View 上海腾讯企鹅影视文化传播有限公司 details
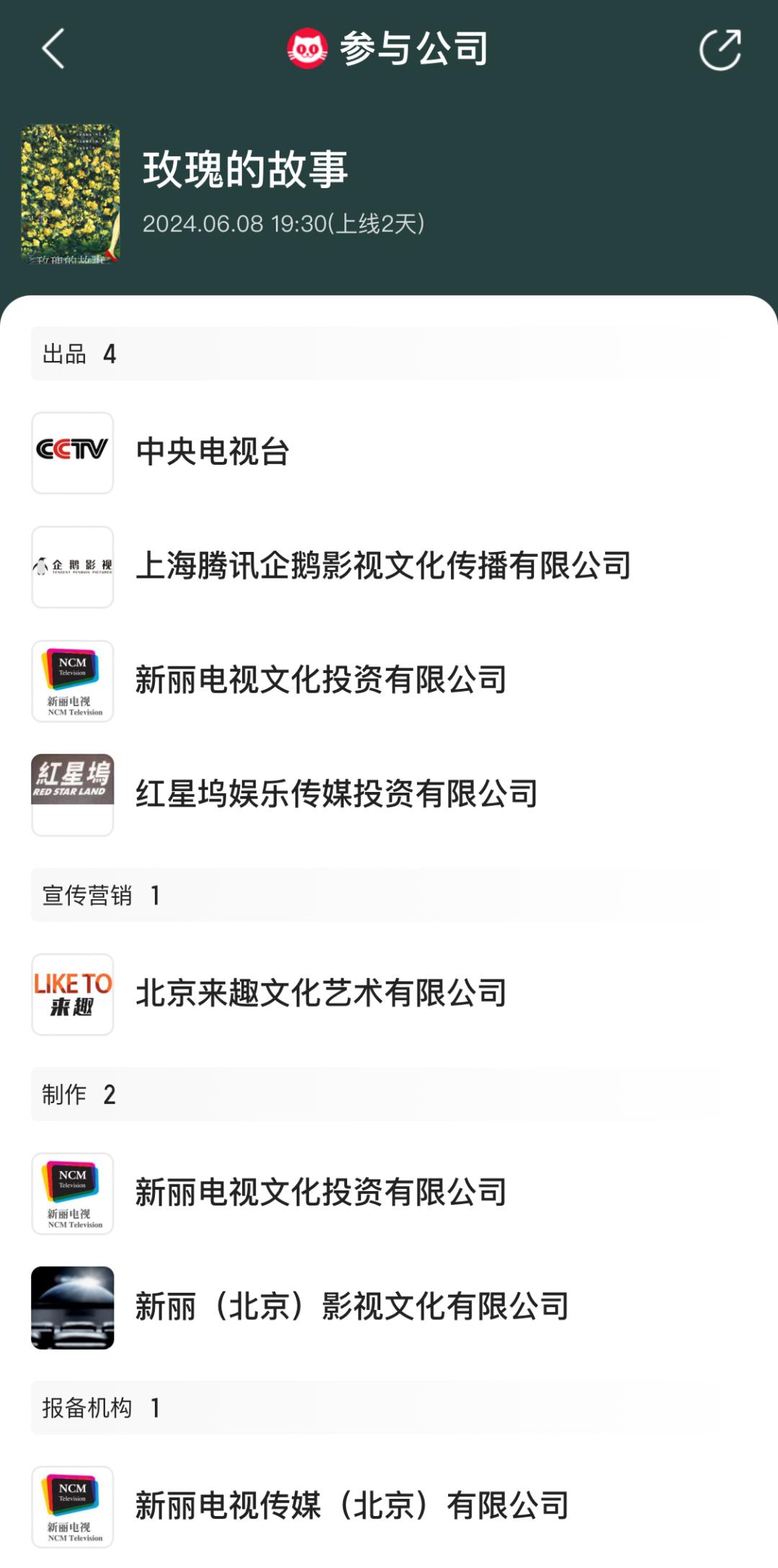The width and height of the screenshot is (778, 1568). 383,566
